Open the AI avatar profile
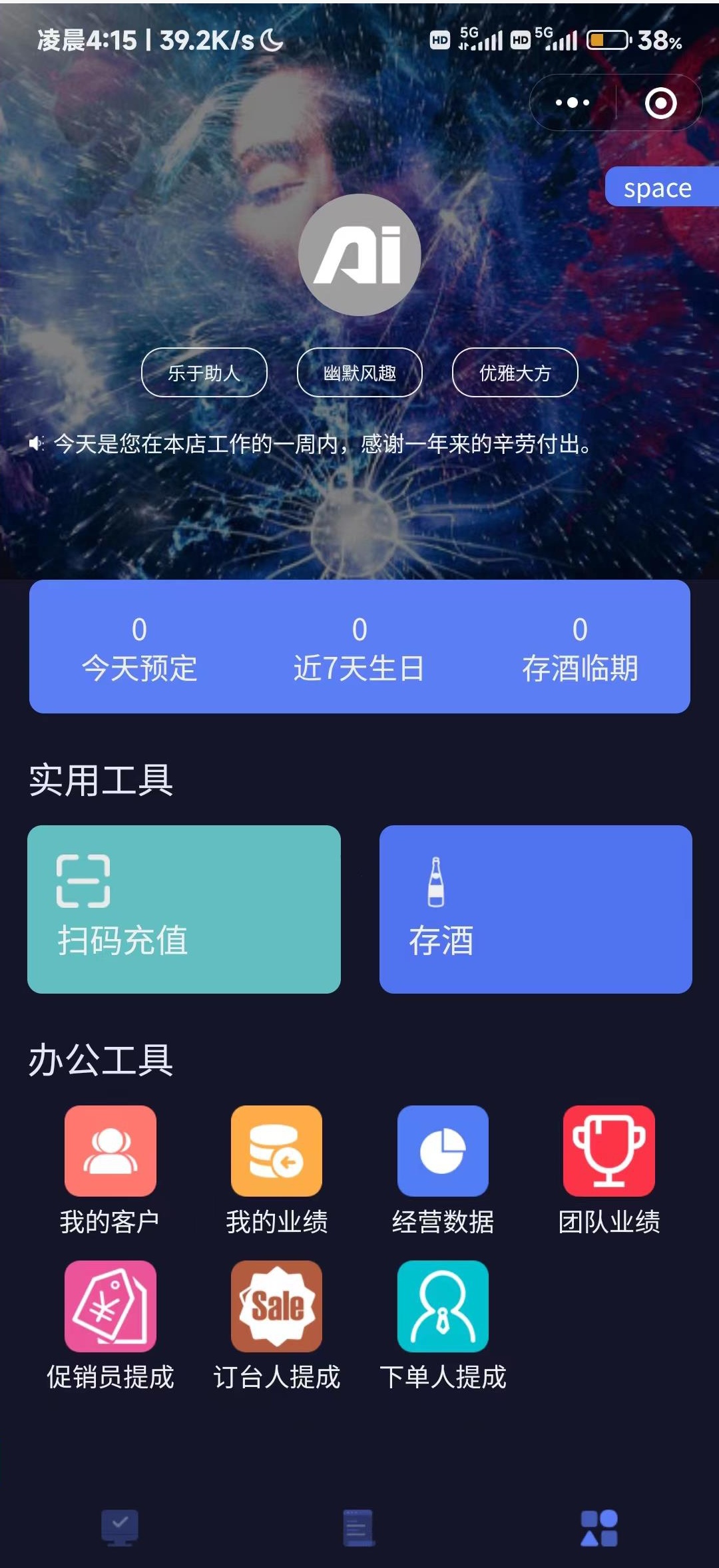Viewport: 719px width, 1568px height. click(x=359, y=255)
